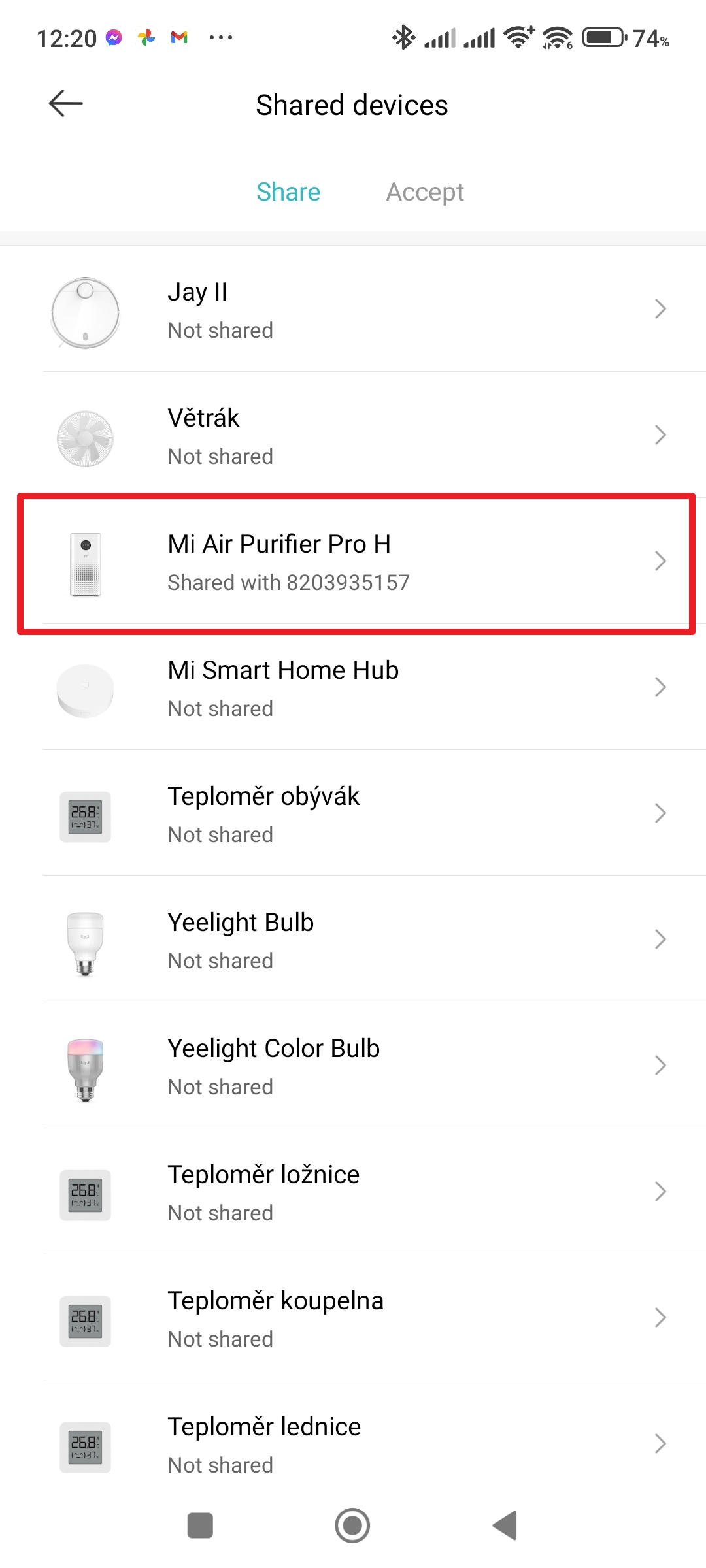Open Yeelight Color Bulb sharing
Viewport: 706px width, 1568px height.
pos(353,1066)
